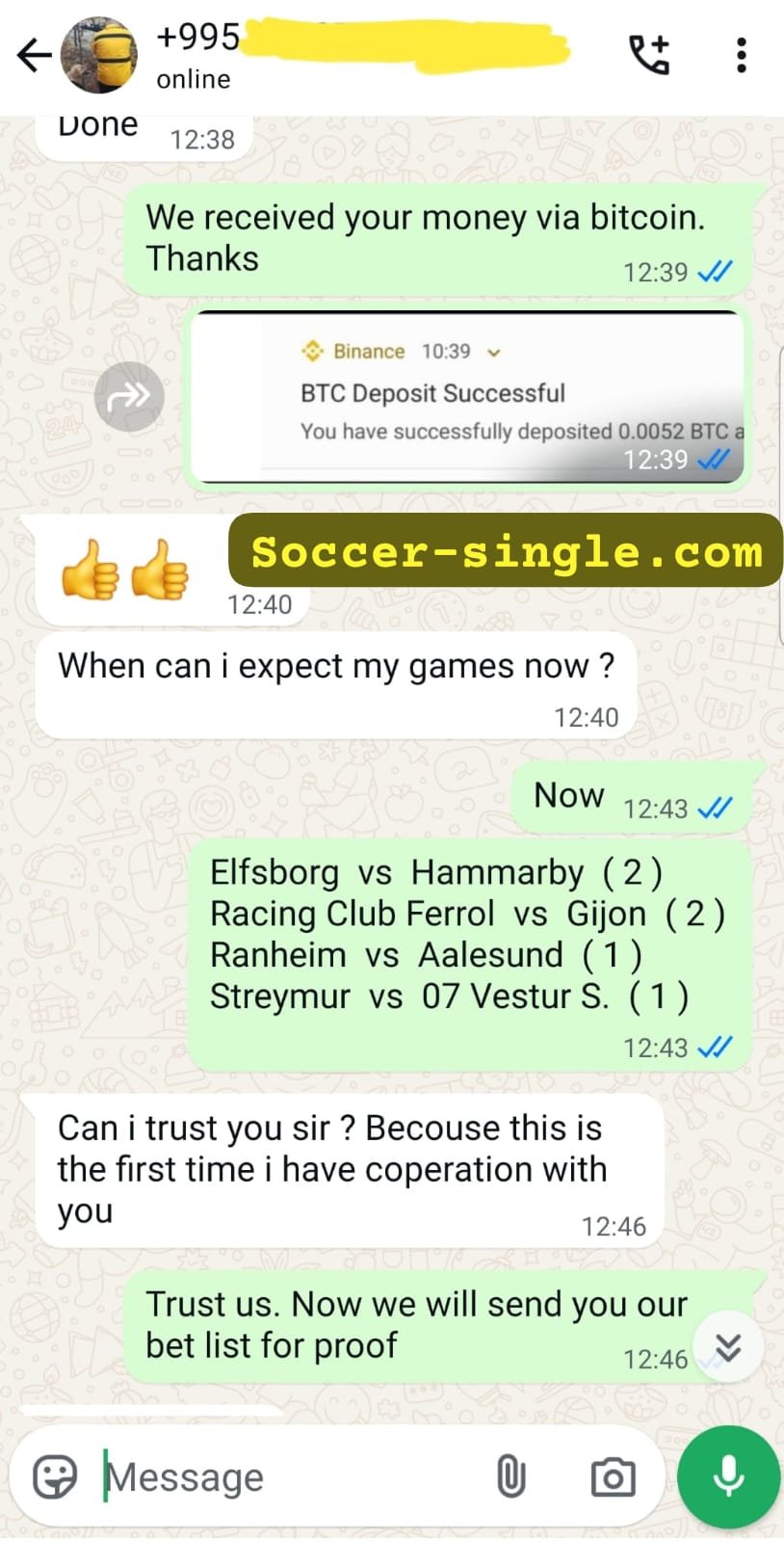Jump to the latest messages
784x1542 pixels.
[x=728, y=1347]
